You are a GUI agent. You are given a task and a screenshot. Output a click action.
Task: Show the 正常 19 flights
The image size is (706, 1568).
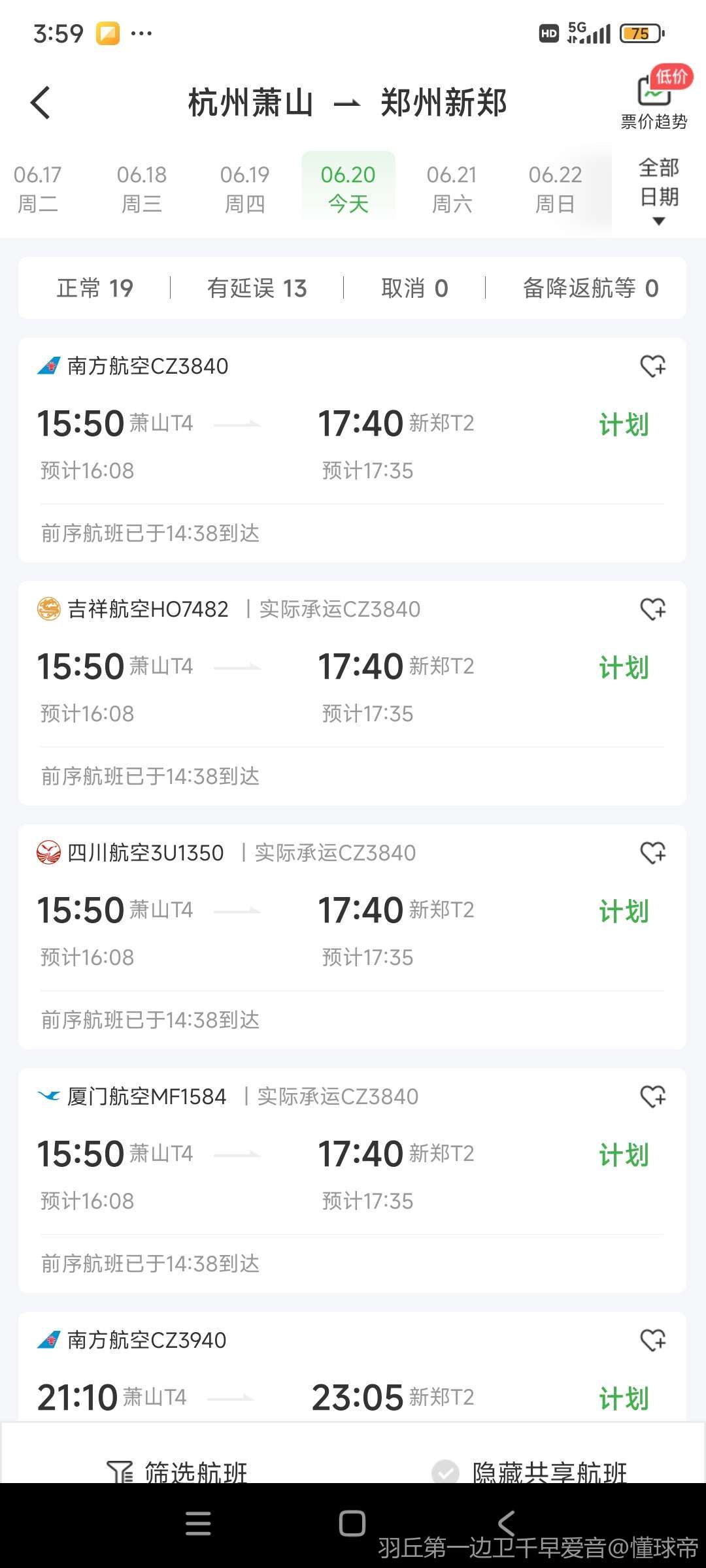tap(95, 288)
